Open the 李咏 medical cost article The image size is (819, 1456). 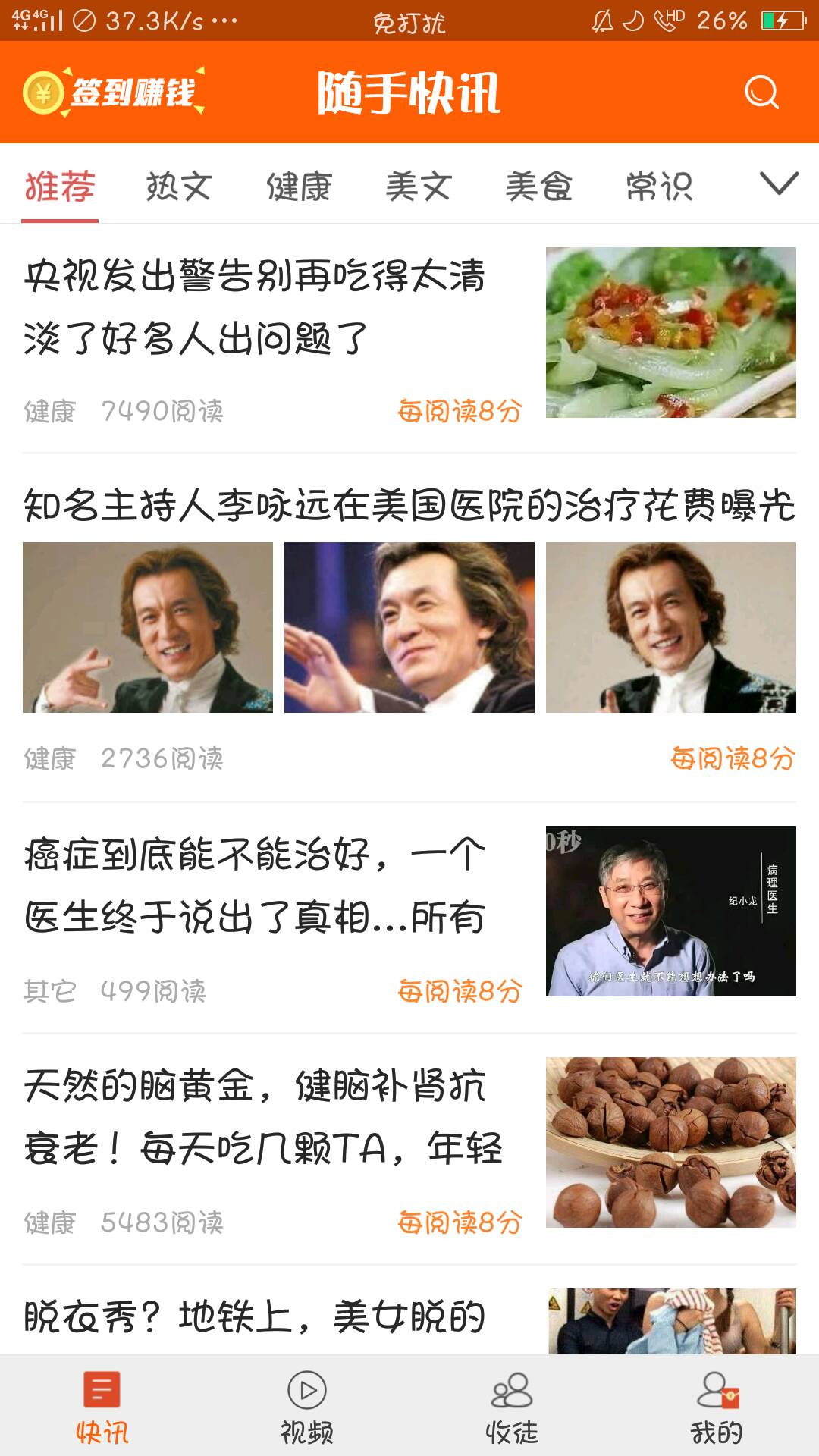[409, 507]
